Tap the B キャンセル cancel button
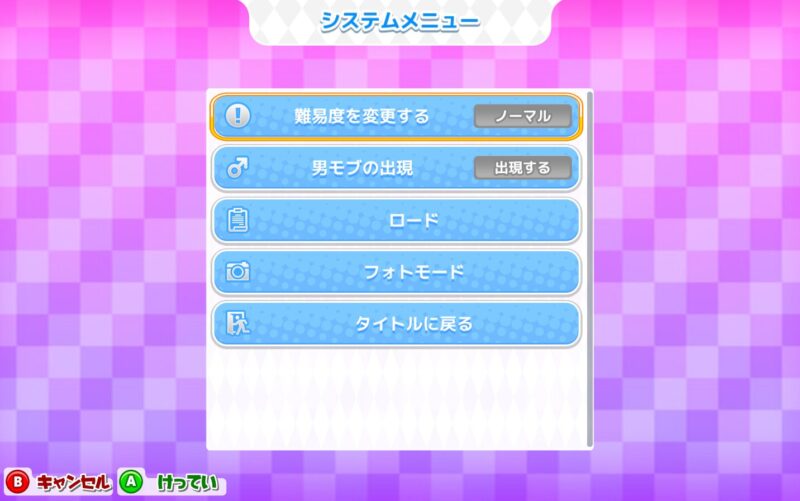The height and width of the screenshot is (501, 800). point(59,483)
